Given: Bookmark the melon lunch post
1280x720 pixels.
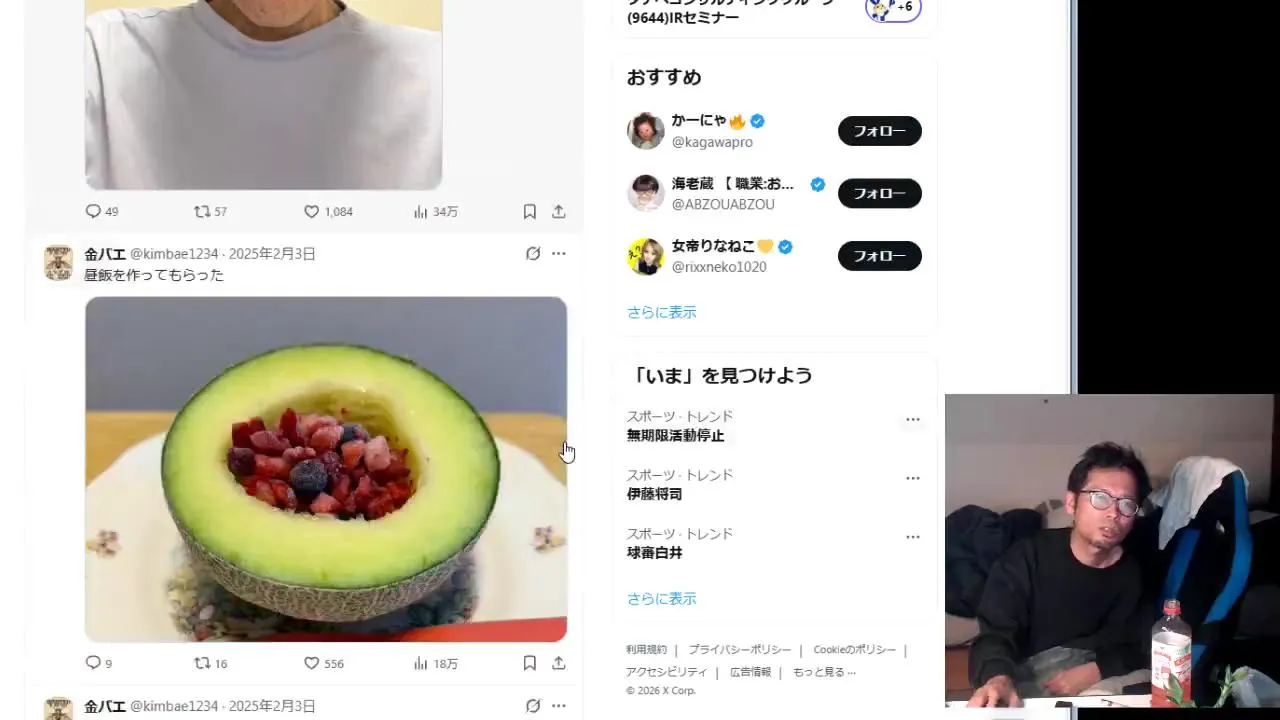Looking at the screenshot, I should [530, 663].
